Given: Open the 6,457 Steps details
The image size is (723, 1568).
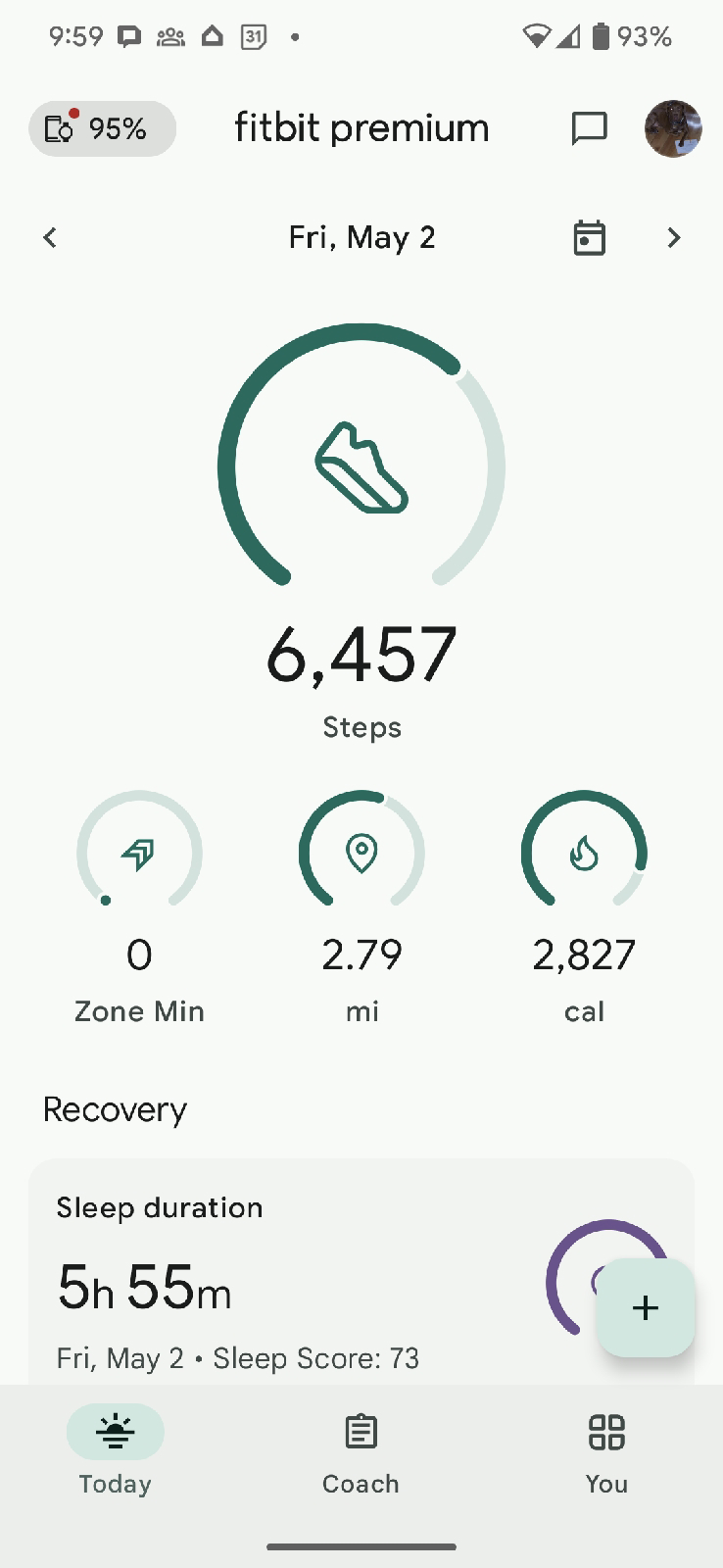Looking at the screenshot, I should [361, 529].
